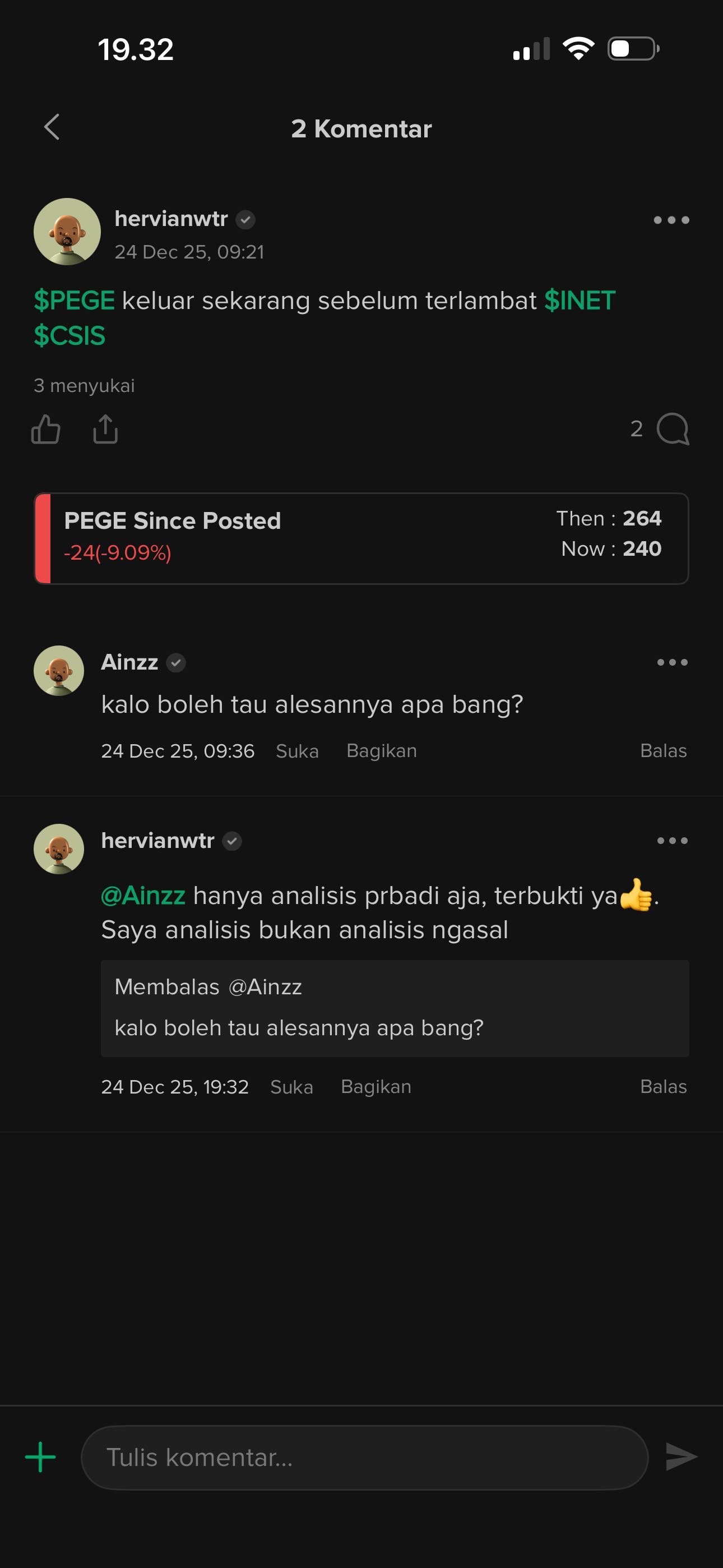Open the $INET stock link
This screenshot has width=723, height=1568.
click(580, 301)
